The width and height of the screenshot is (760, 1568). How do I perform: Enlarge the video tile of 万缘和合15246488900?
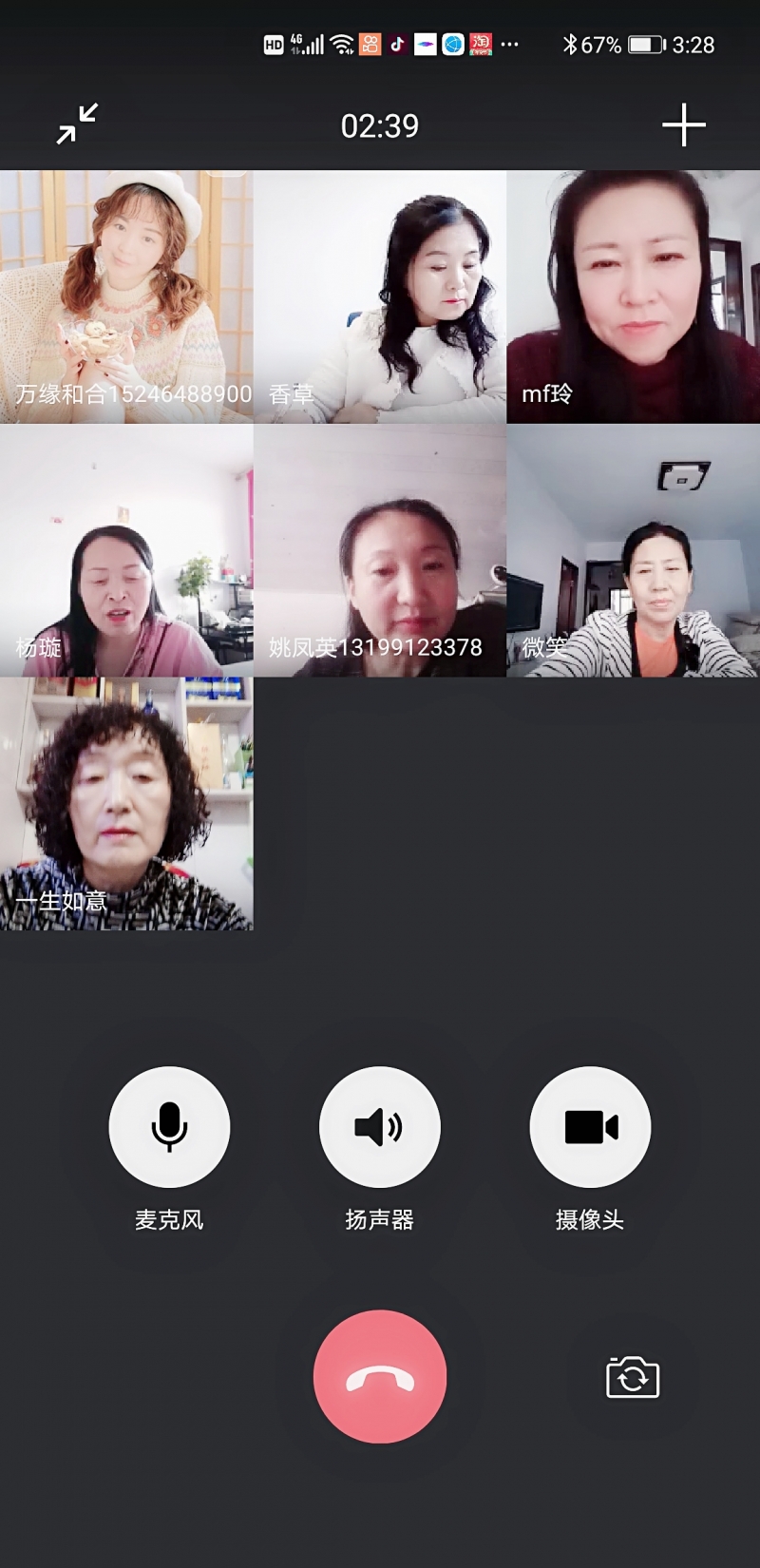[x=126, y=296]
